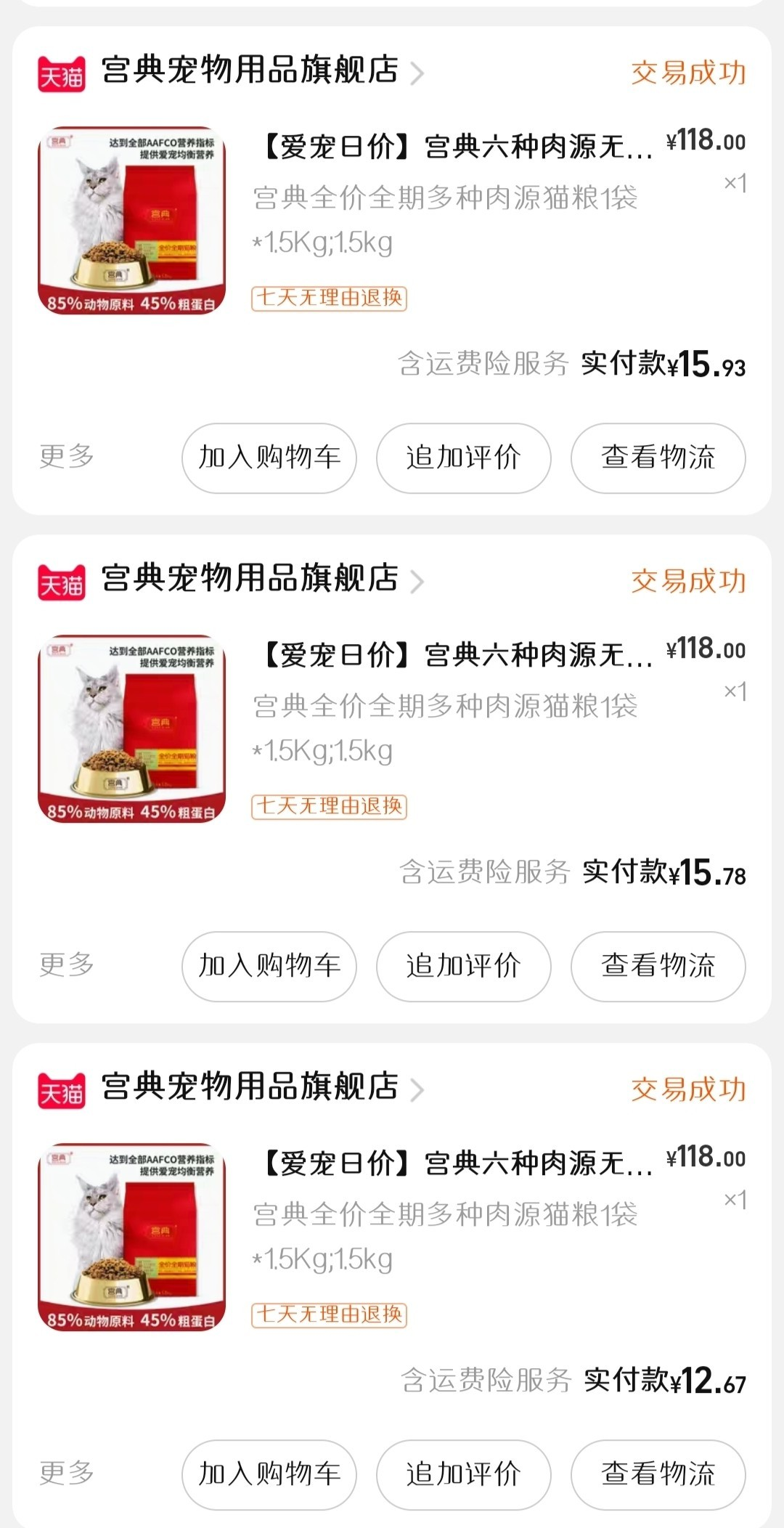
Task: Write an additional review for the ¥12.67 order
Action: tap(463, 1475)
